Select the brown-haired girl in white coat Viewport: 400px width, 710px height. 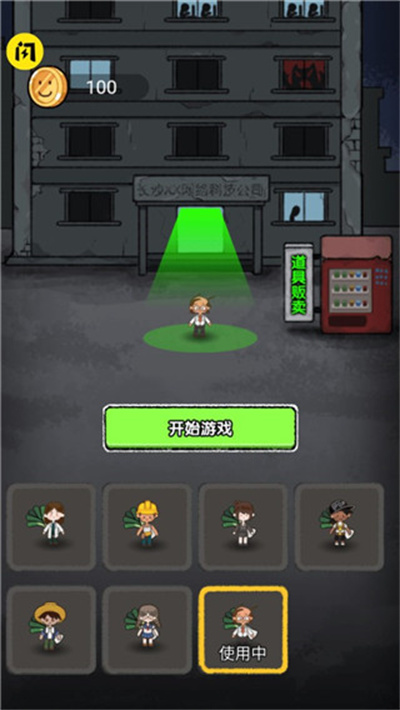(52, 527)
